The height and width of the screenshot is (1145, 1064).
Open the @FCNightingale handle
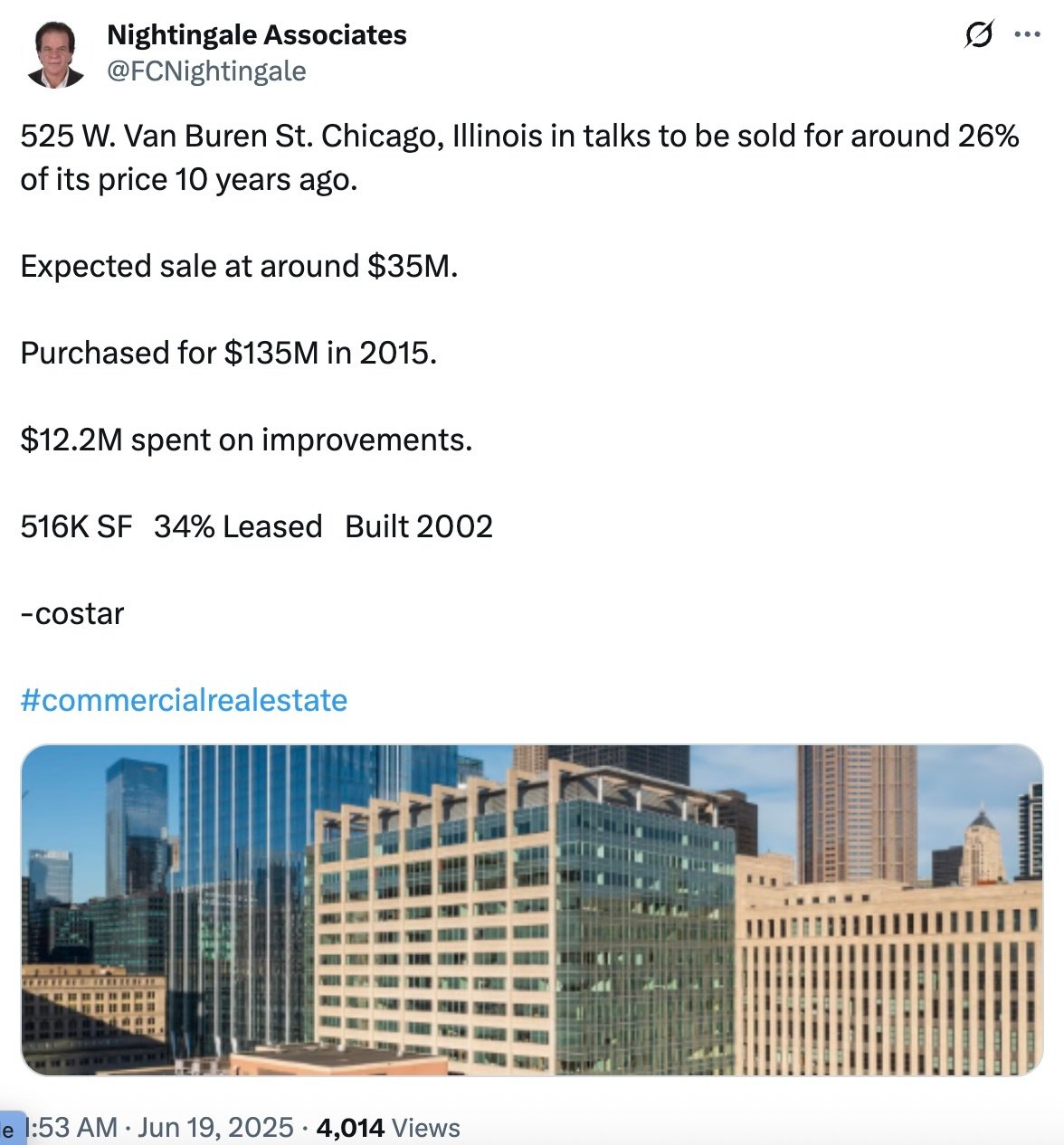coord(206,71)
